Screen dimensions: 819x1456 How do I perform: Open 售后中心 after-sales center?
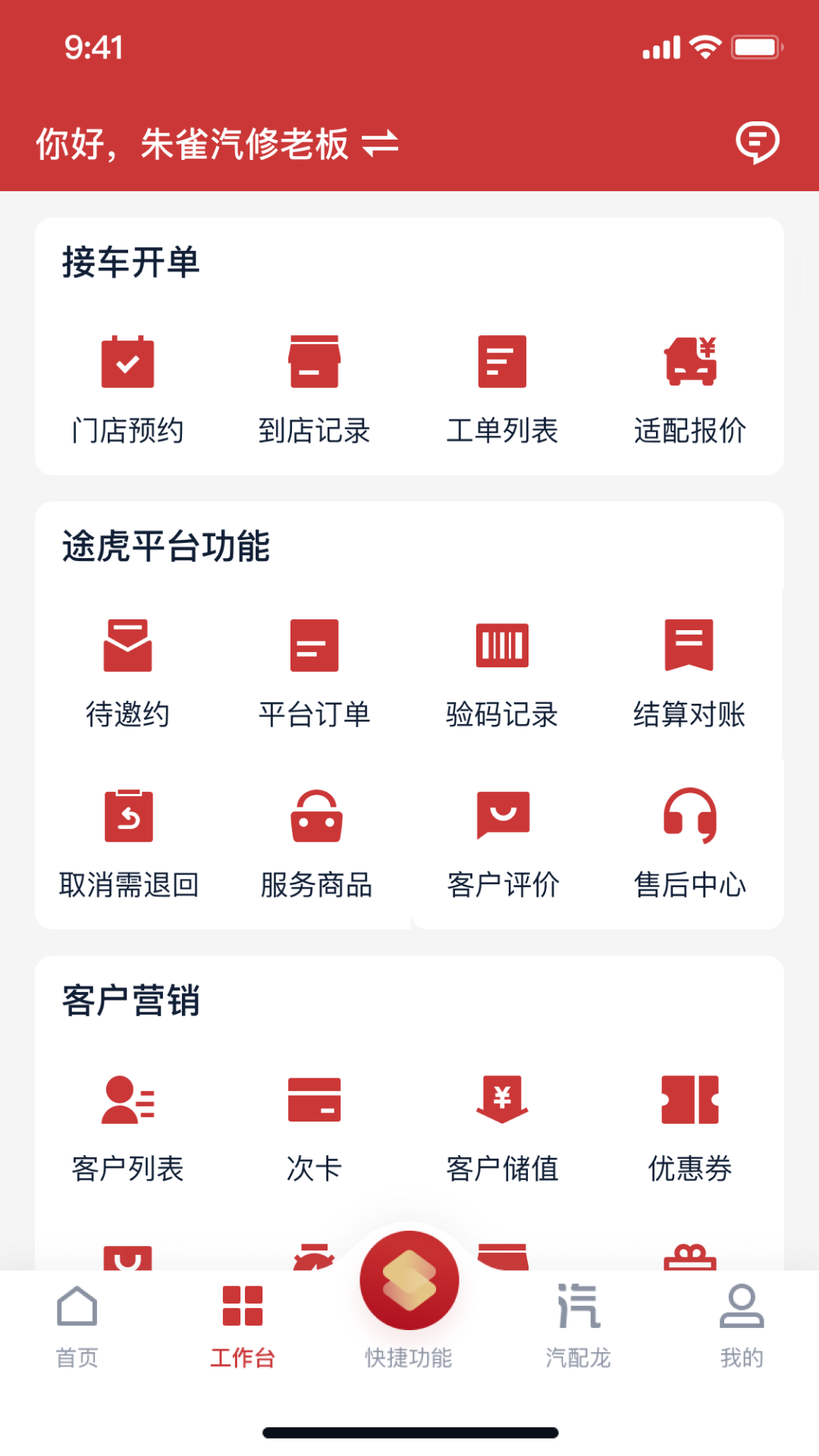(690, 843)
